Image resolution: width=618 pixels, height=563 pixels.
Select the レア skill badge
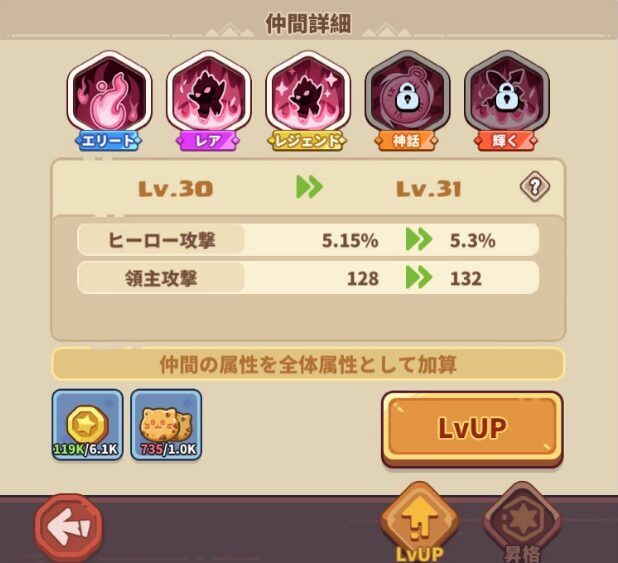pos(206,98)
